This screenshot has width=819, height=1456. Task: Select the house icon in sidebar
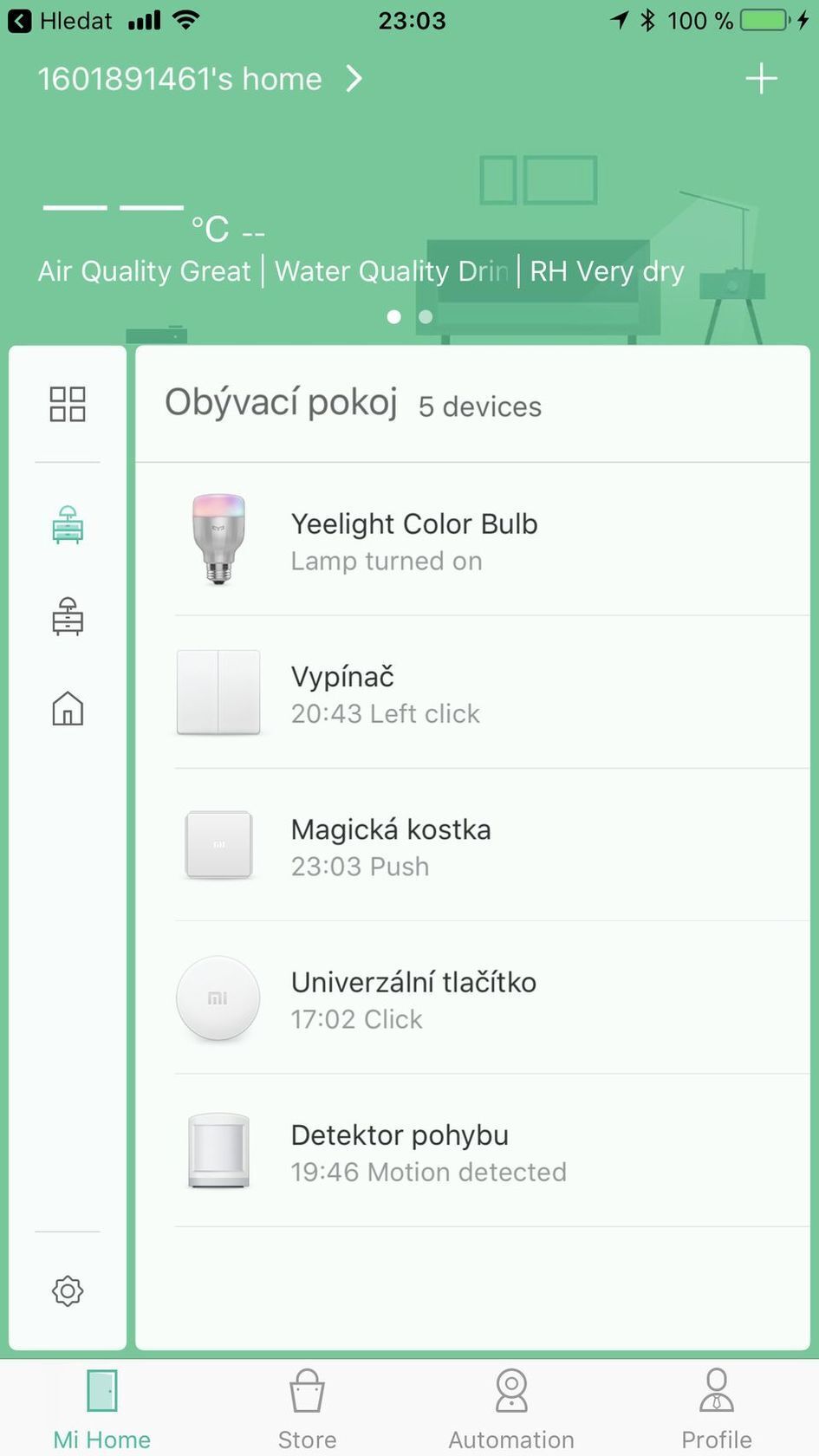click(x=68, y=709)
